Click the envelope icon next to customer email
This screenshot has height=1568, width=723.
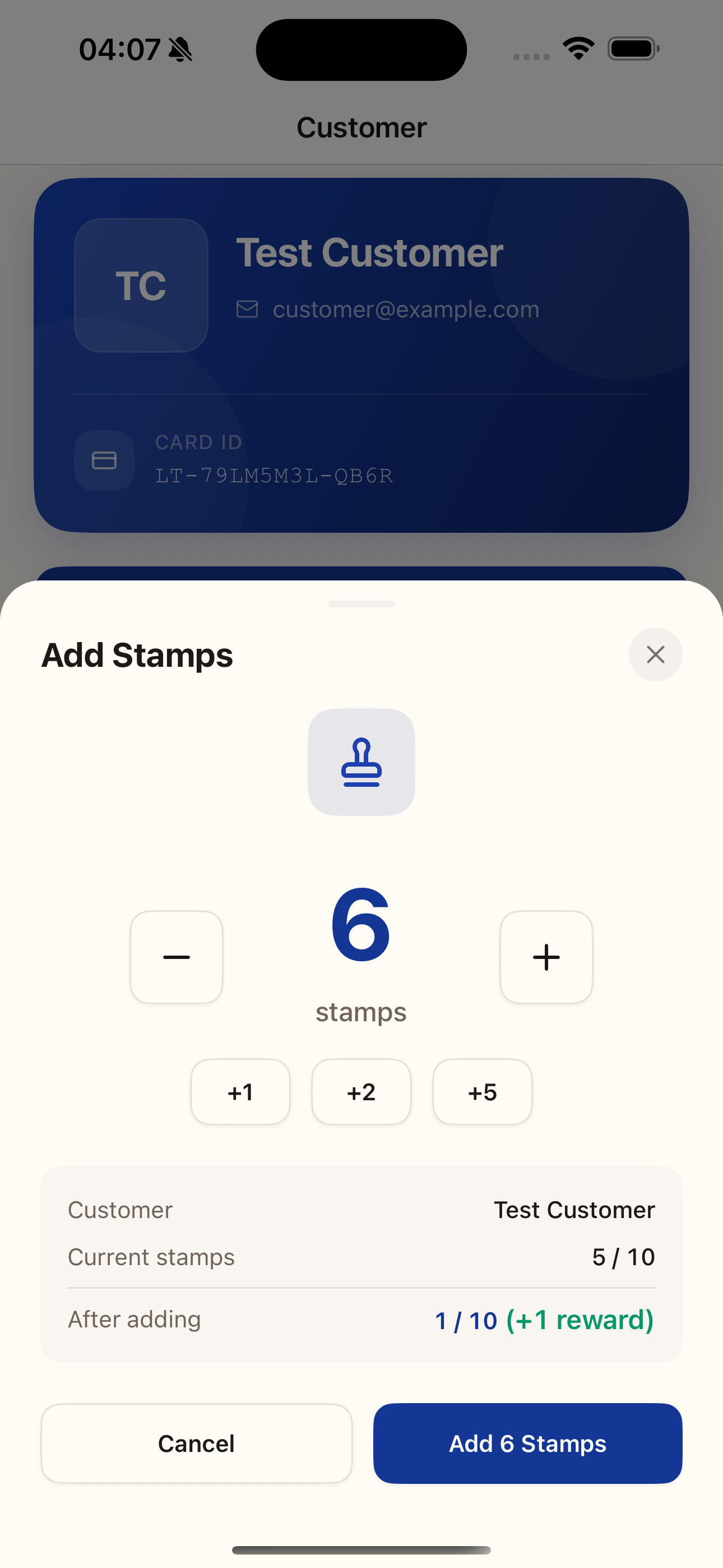[x=247, y=309]
